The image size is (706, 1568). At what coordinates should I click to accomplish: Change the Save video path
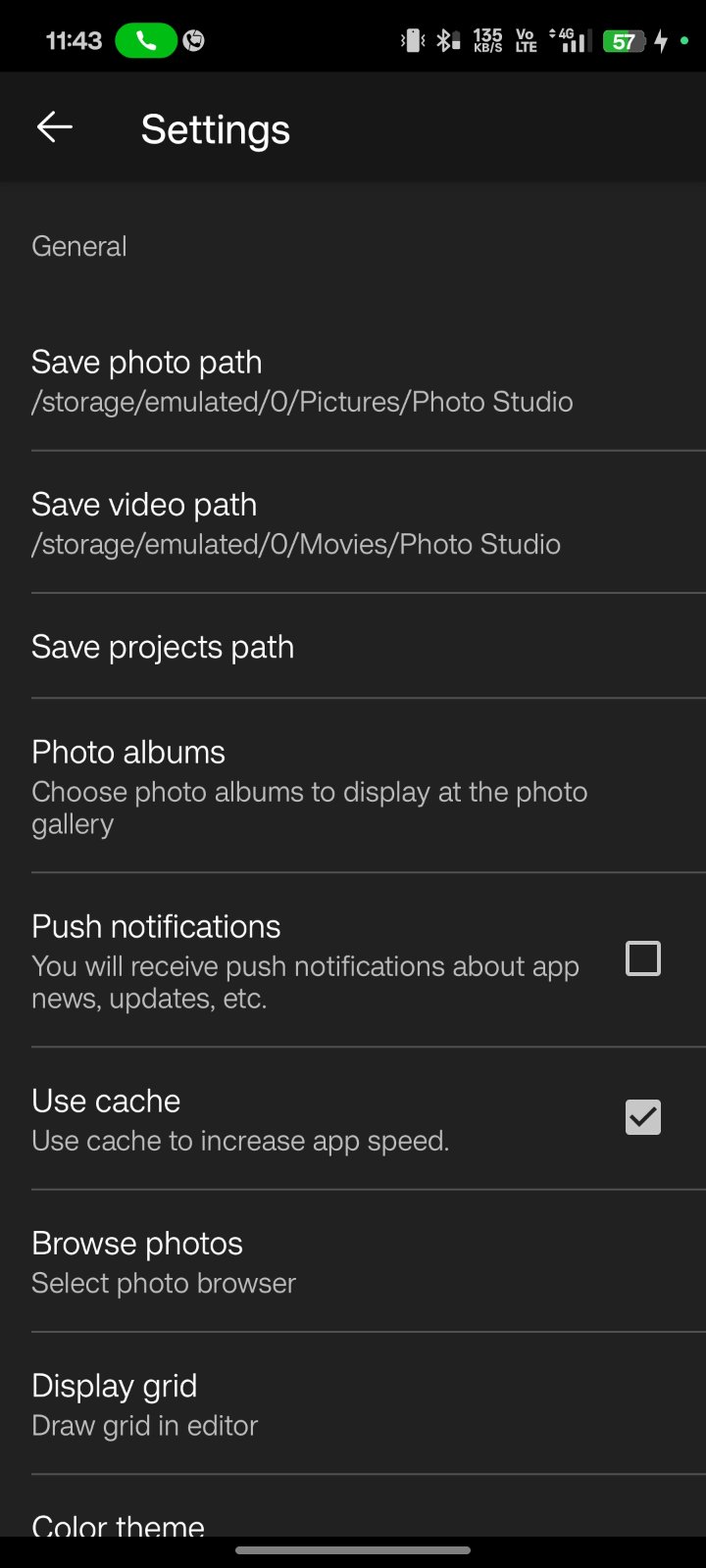click(296, 523)
